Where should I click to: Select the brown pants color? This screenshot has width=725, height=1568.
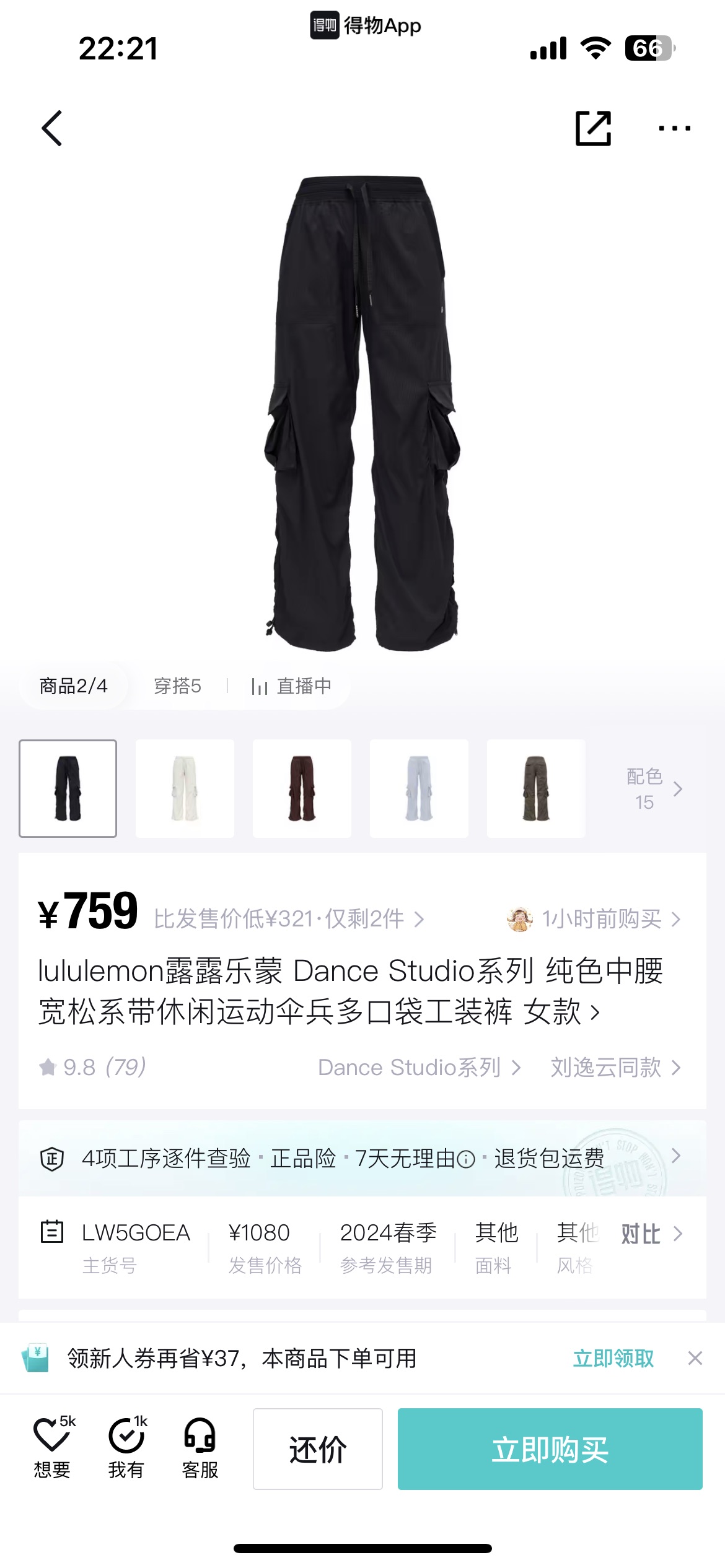click(302, 788)
